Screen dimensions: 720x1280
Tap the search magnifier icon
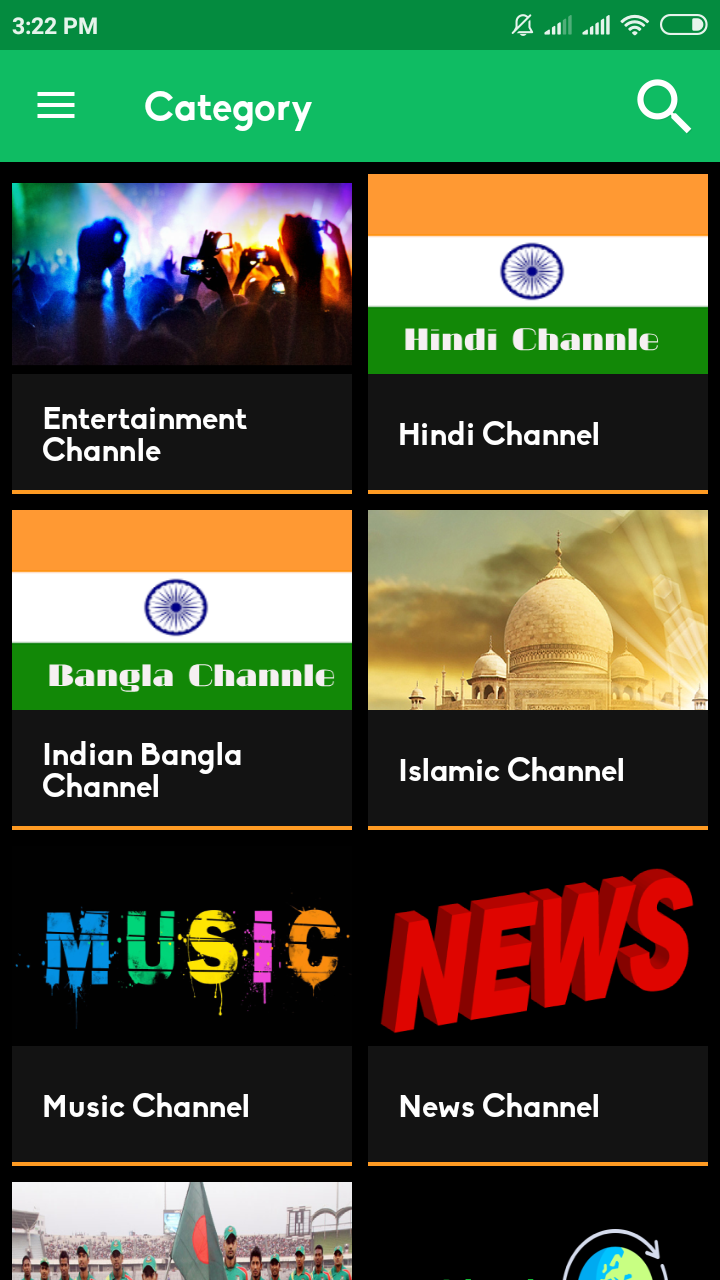point(664,106)
